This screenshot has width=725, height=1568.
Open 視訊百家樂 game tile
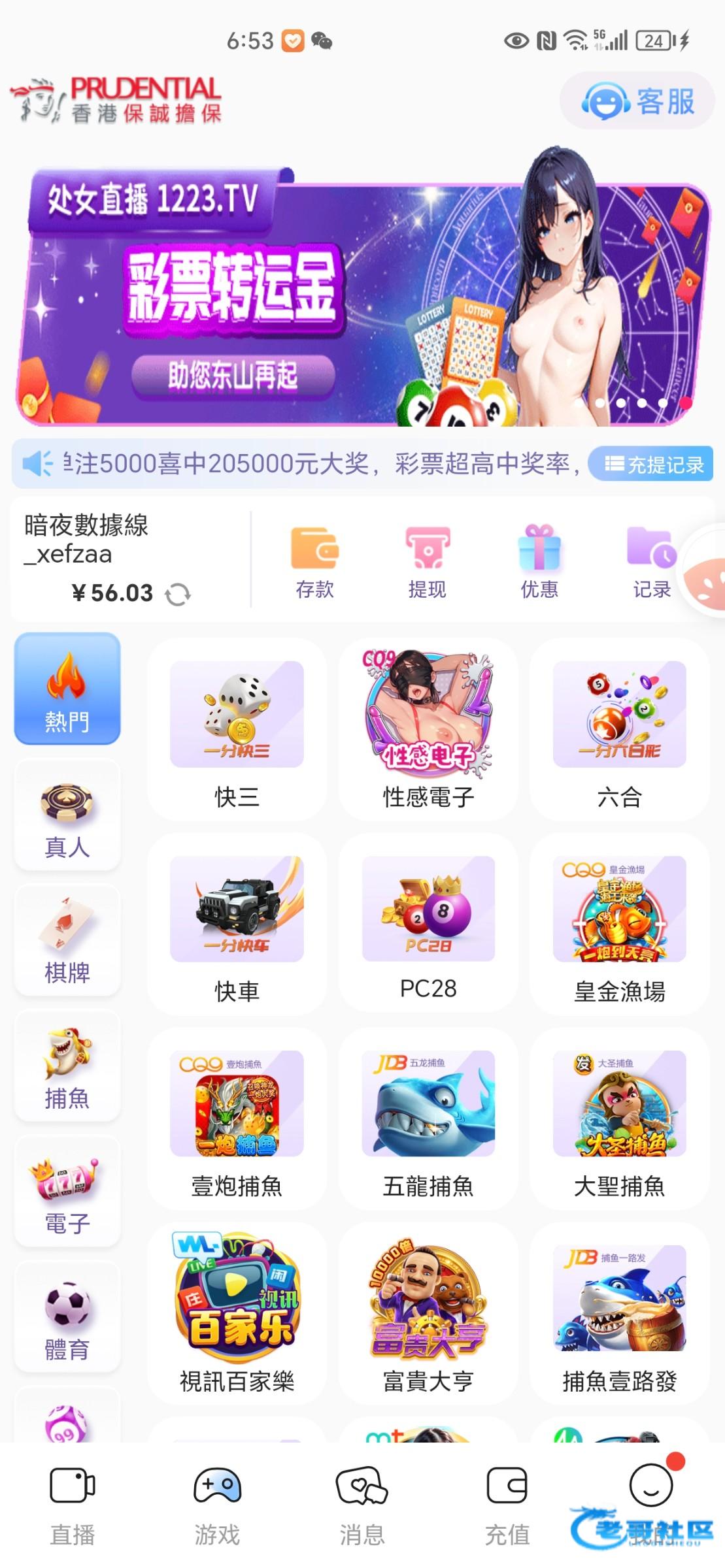pos(237,1313)
